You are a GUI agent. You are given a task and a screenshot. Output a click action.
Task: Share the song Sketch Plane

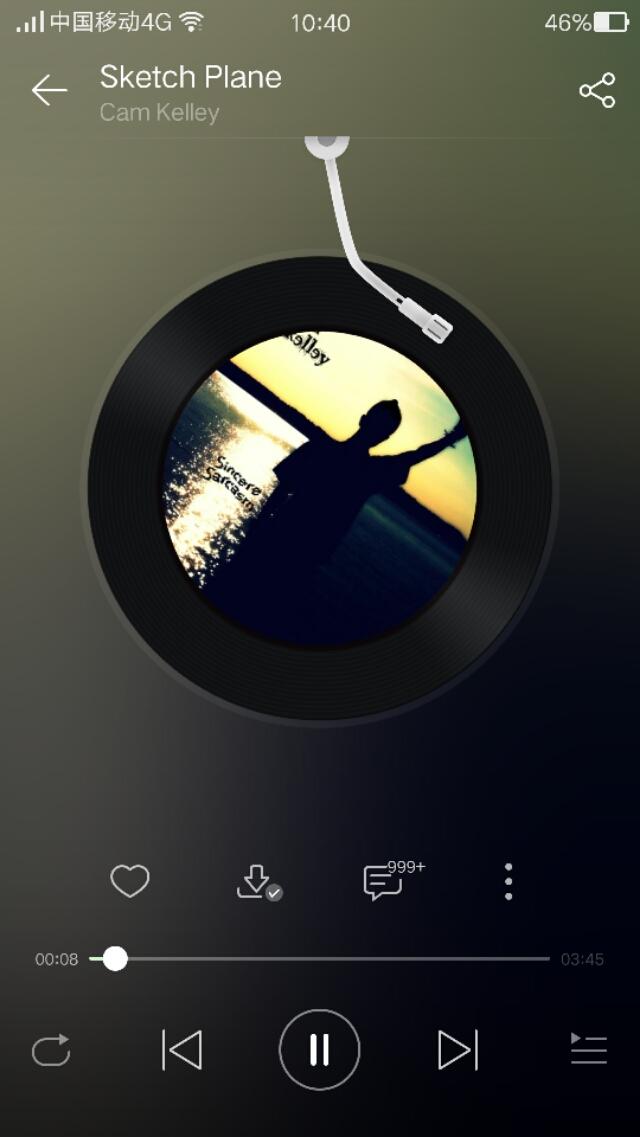pyautogui.click(x=597, y=91)
